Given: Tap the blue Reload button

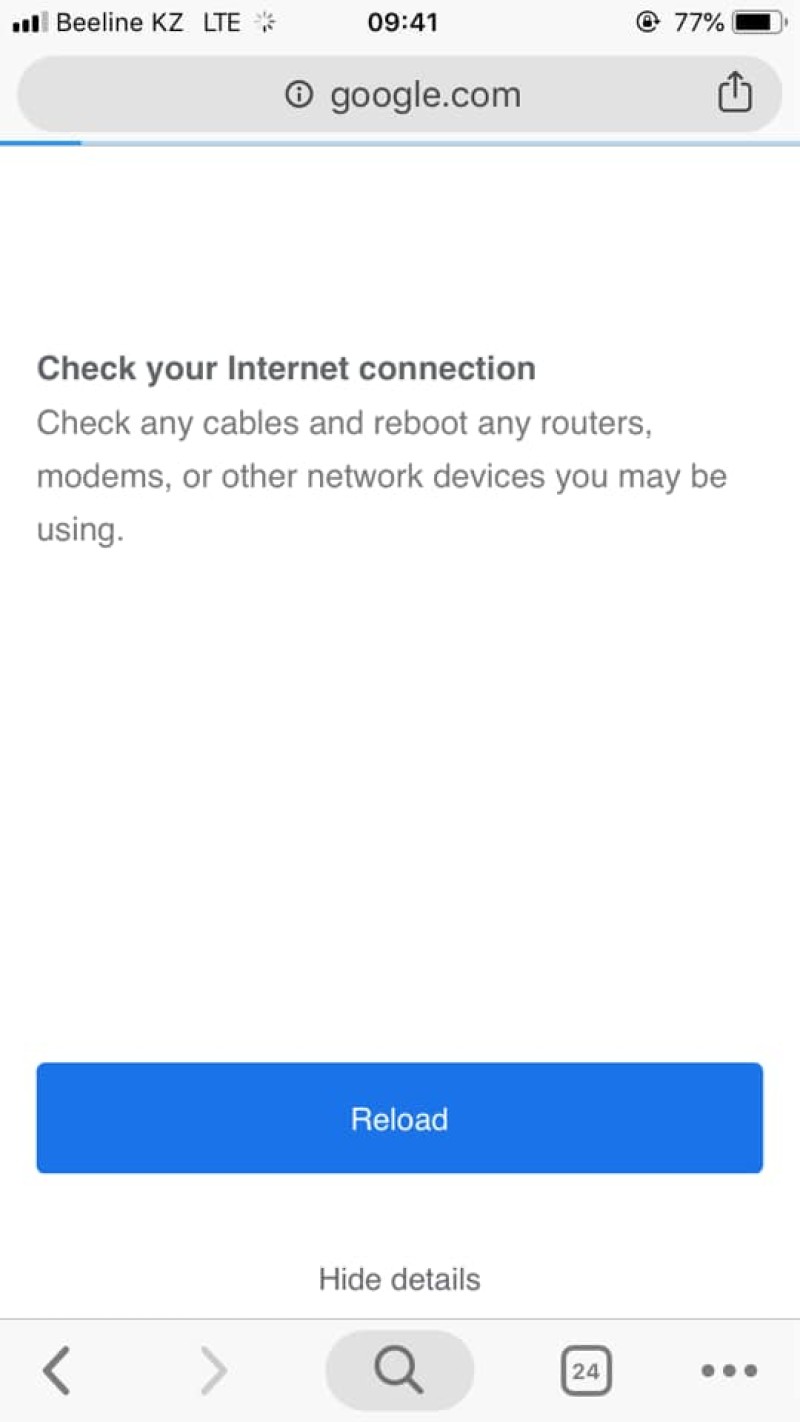Looking at the screenshot, I should click(399, 1118).
